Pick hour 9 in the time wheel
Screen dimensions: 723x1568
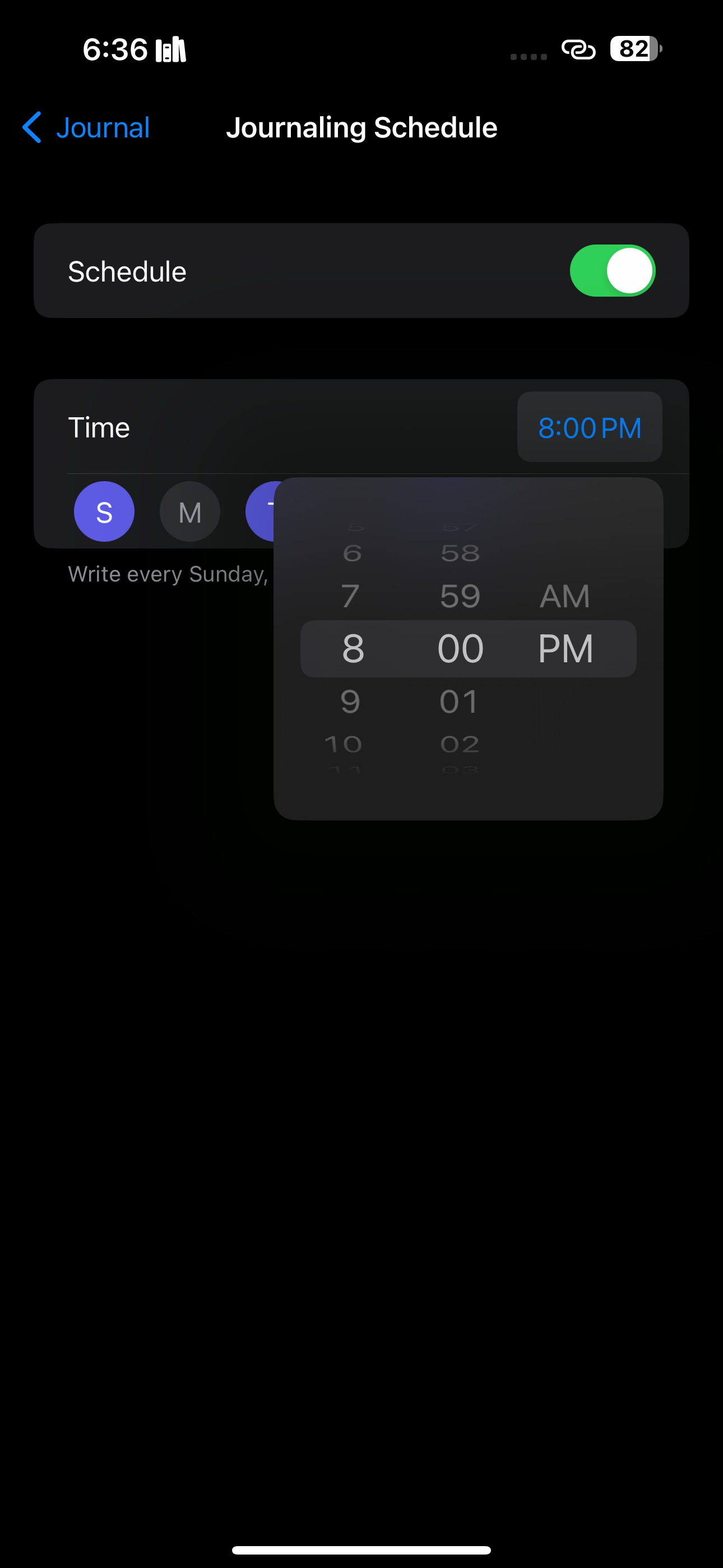coord(350,701)
